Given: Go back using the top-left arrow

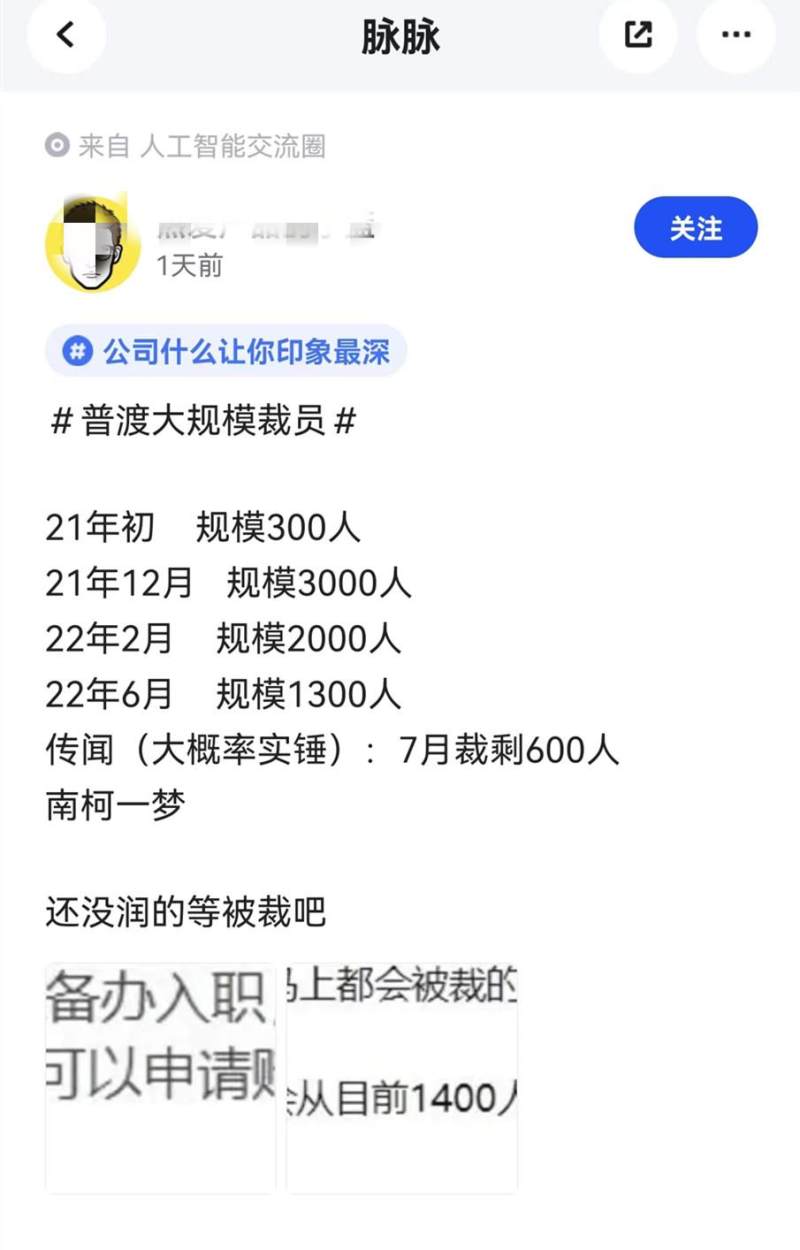Looking at the screenshot, I should (66, 35).
